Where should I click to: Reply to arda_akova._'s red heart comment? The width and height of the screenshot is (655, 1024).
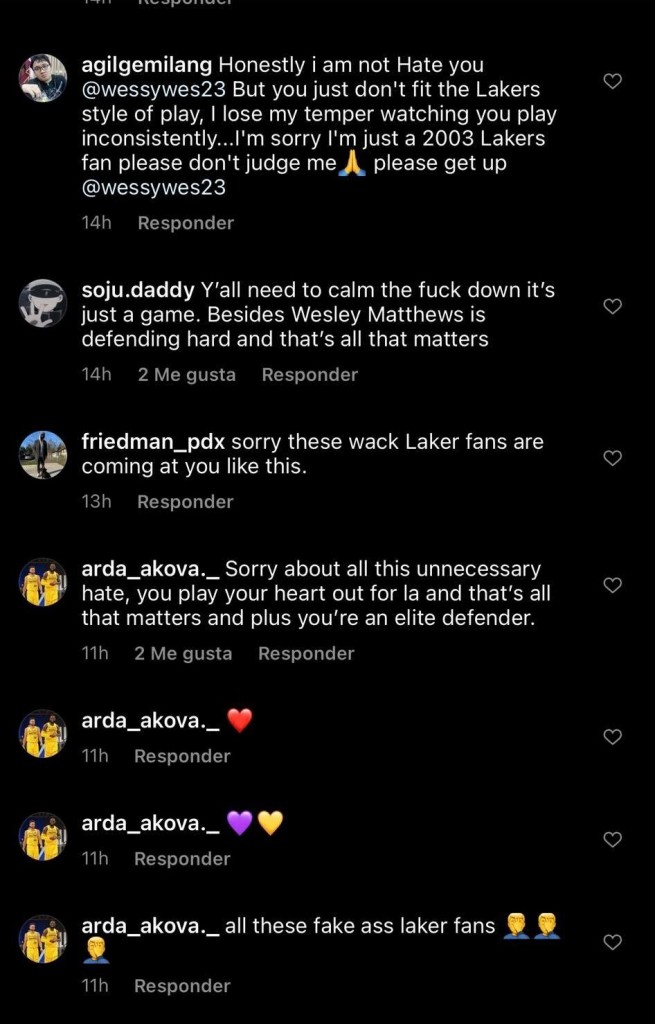tap(182, 757)
